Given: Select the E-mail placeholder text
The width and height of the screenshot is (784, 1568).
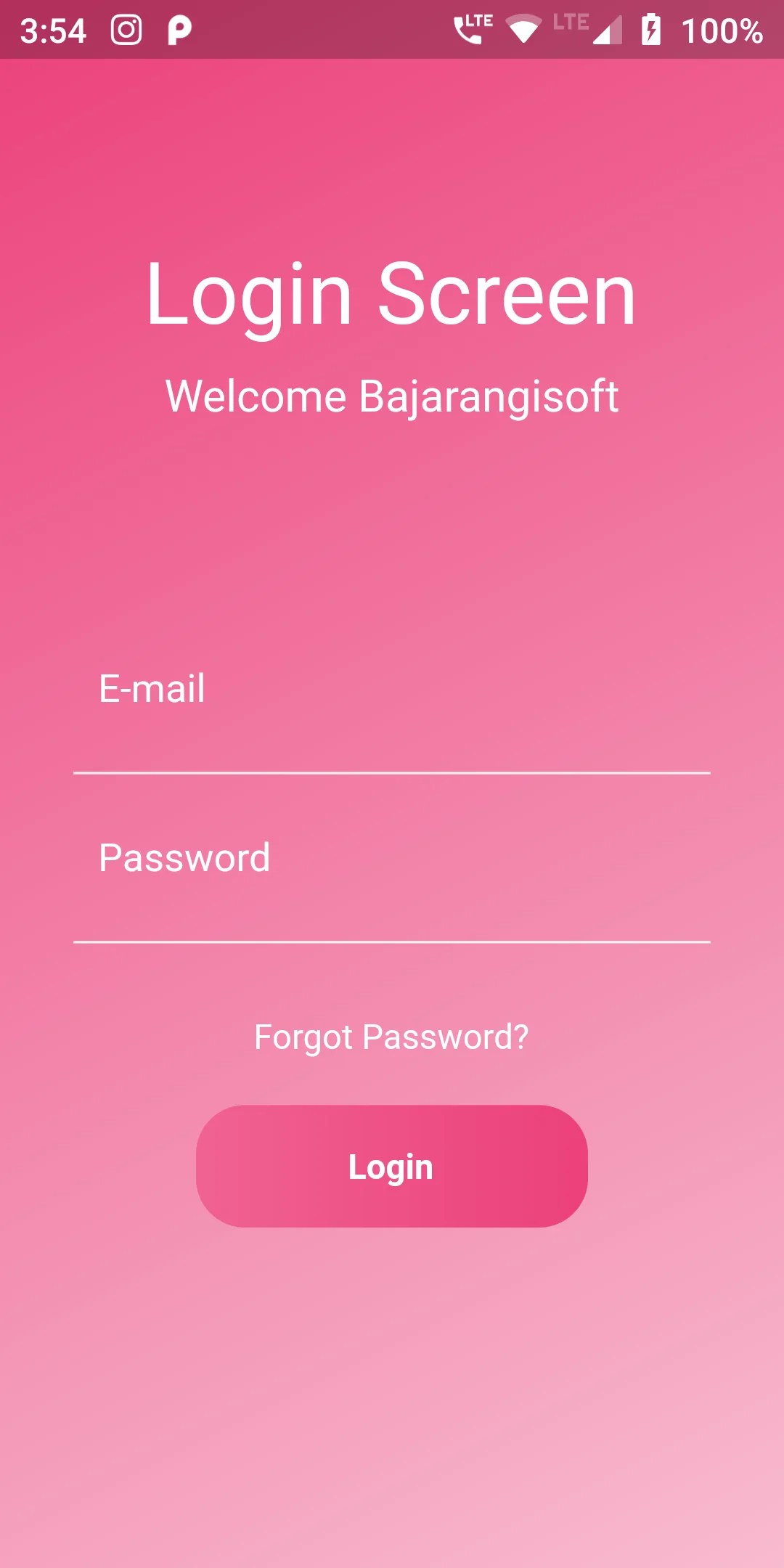Looking at the screenshot, I should point(152,688).
